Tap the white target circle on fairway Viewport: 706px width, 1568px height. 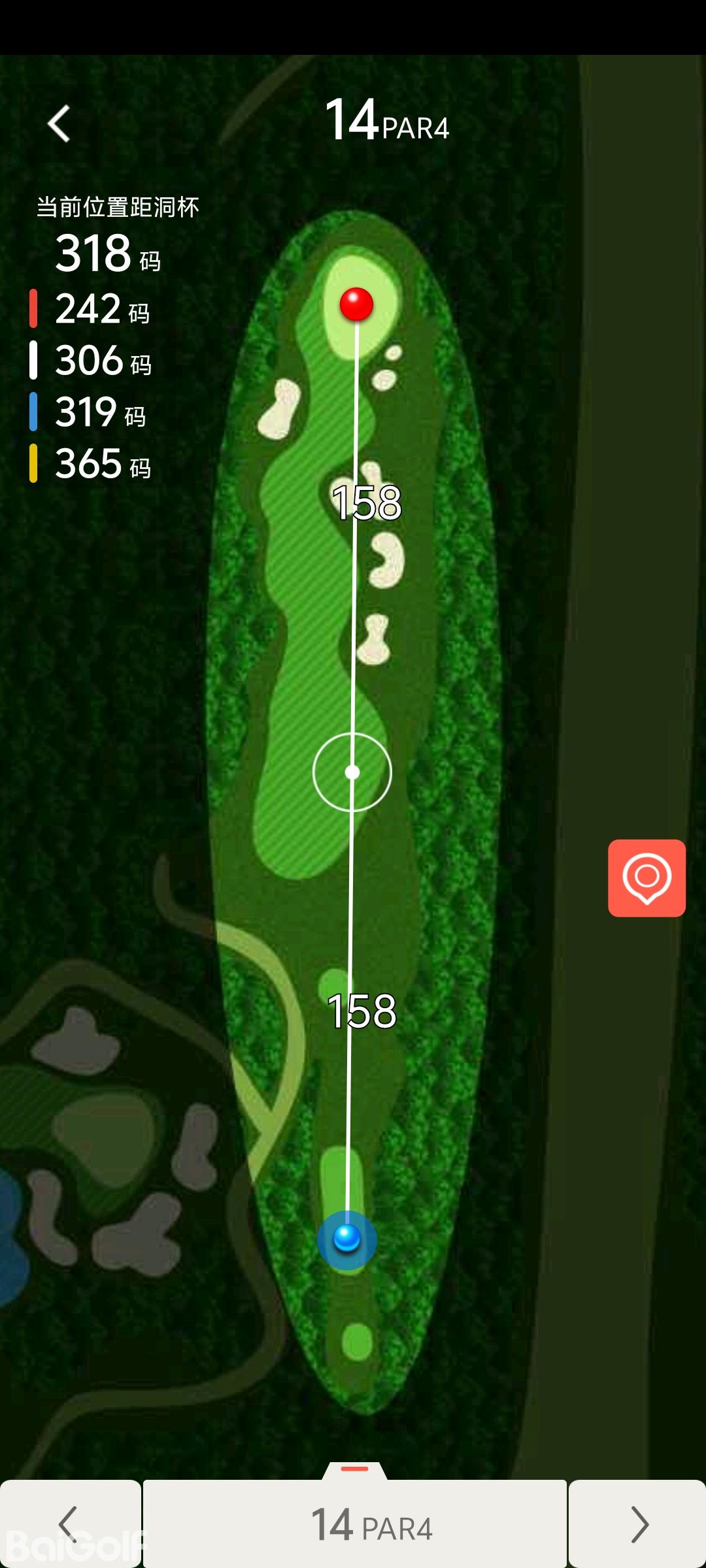[x=352, y=772]
